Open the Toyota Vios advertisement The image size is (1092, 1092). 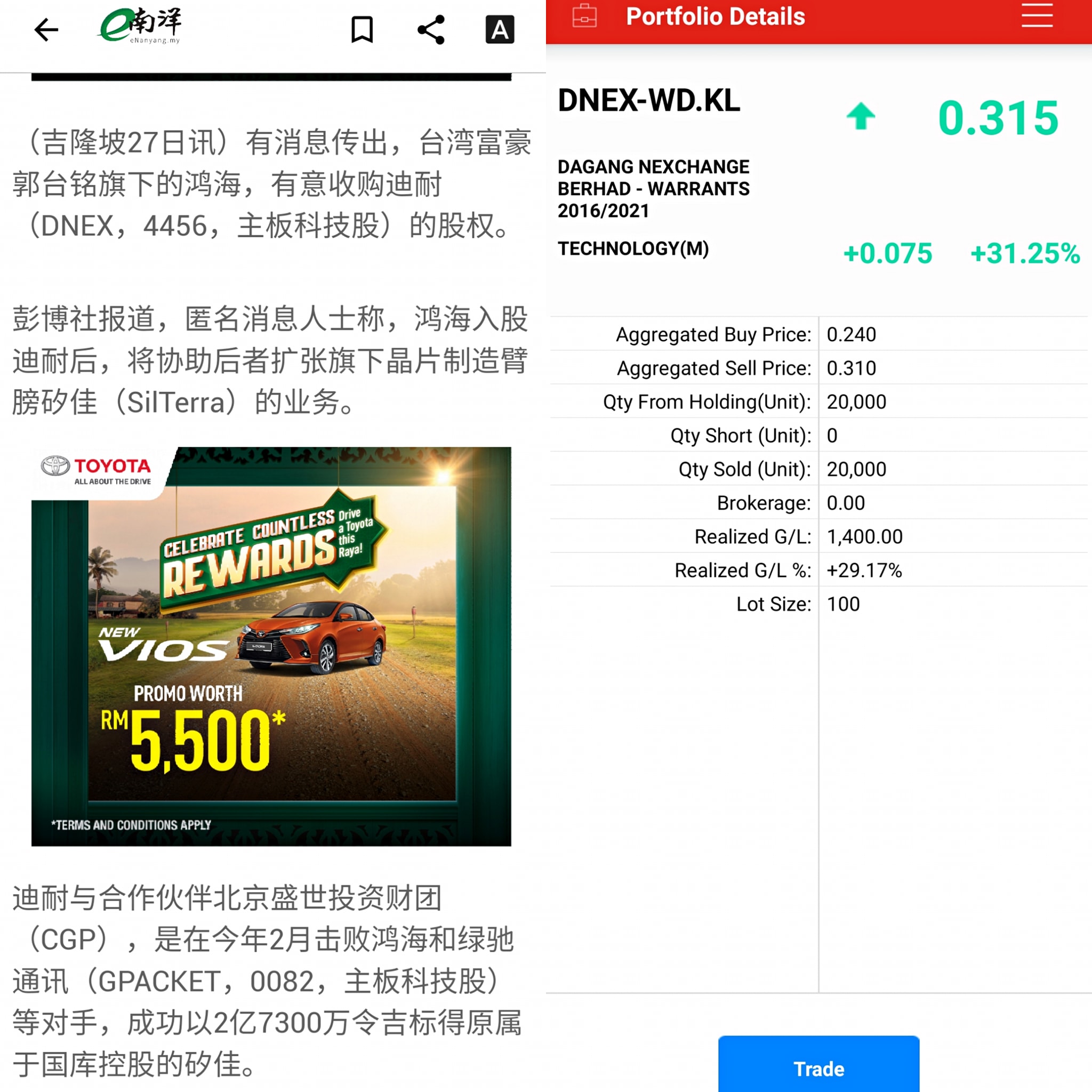click(x=271, y=646)
